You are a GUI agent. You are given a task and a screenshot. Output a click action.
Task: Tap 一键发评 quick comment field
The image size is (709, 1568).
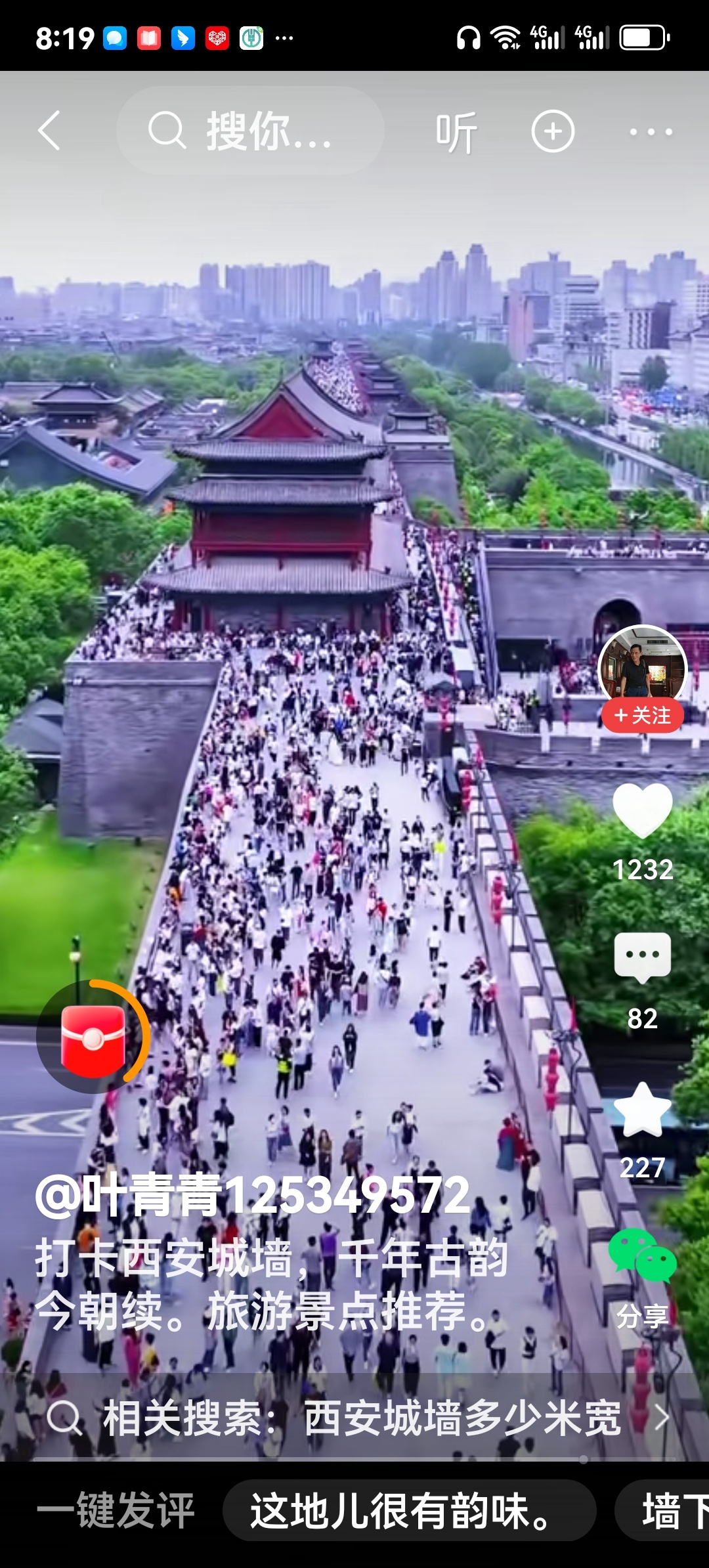click(116, 1510)
